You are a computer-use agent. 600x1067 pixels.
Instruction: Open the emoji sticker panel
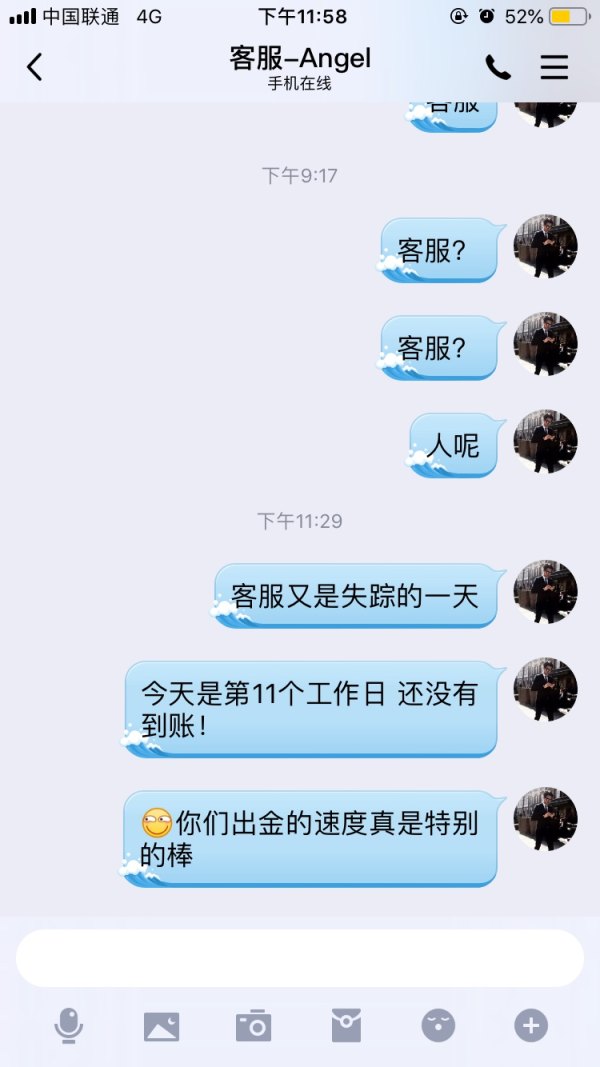pyautogui.click(x=438, y=1025)
